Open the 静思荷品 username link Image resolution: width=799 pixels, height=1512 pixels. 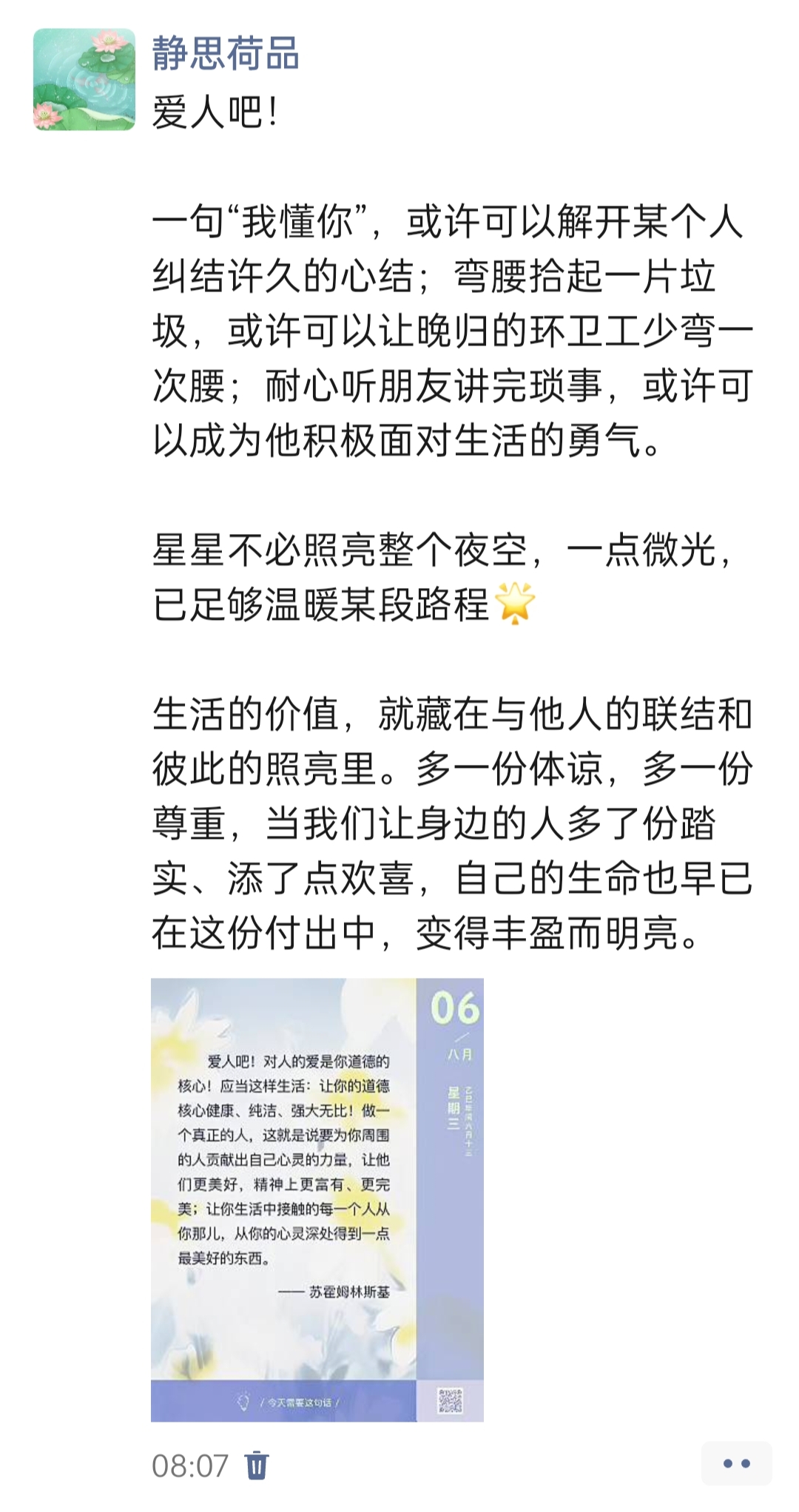pyautogui.click(x=225, y=54)
